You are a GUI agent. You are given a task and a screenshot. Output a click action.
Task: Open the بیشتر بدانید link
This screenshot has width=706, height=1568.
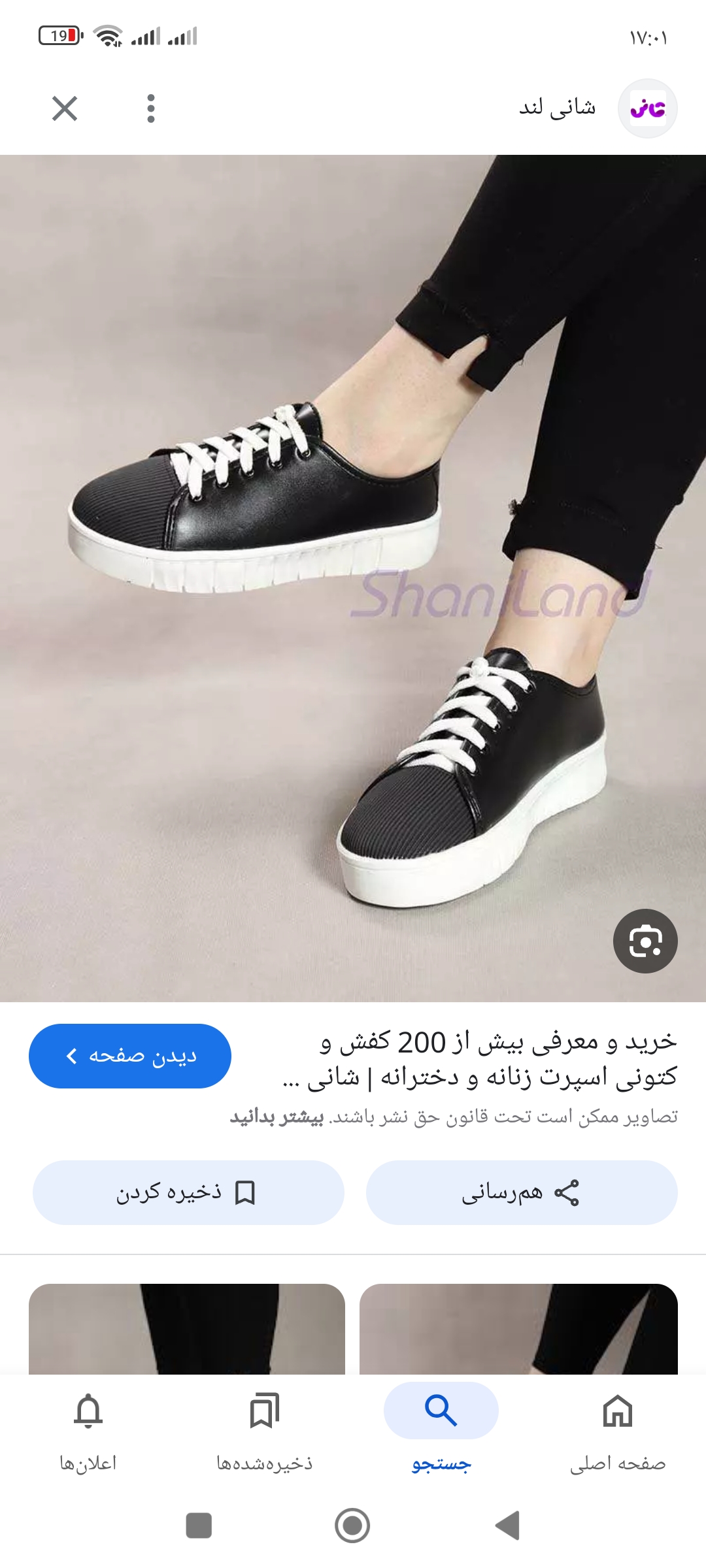tap(277, 1117)
